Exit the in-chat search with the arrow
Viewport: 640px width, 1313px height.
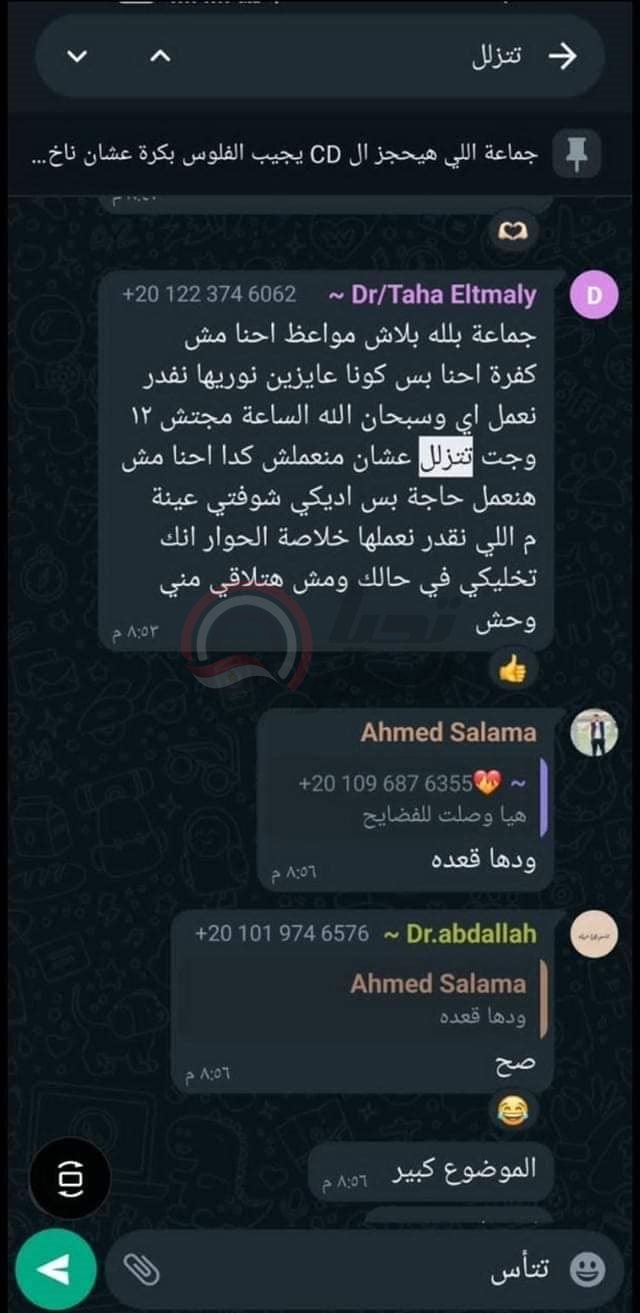tap(565, 56)
